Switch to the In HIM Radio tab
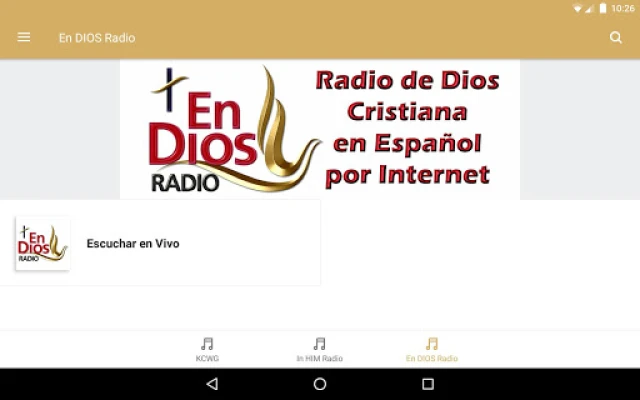The width and height of the screenshot is (640, 400). (319, 349)
